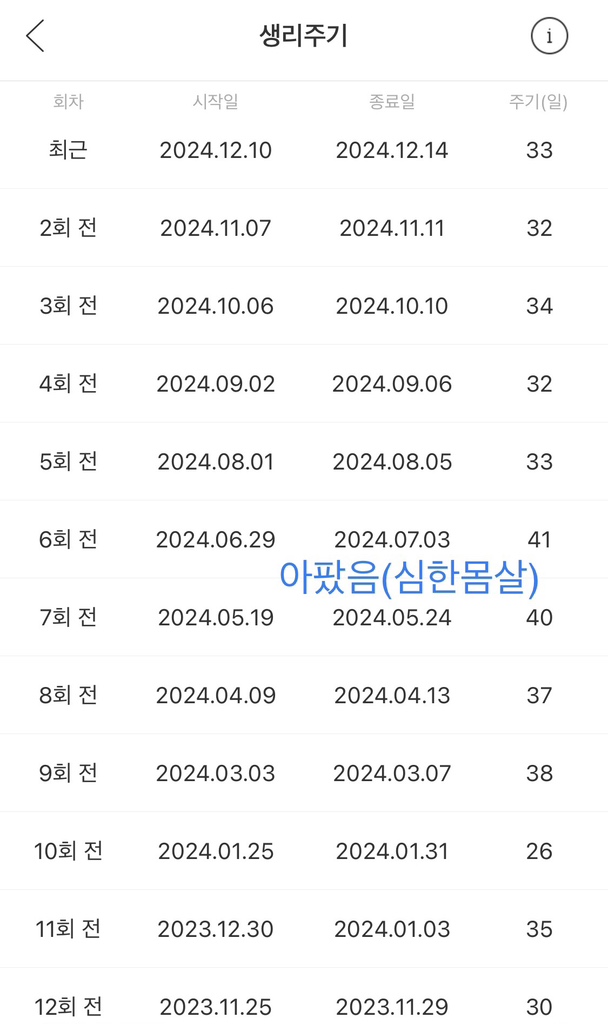This screenshot has width=608, height=1024.
Task: Open the info icon for 생리주기
Action: (549, 36)
